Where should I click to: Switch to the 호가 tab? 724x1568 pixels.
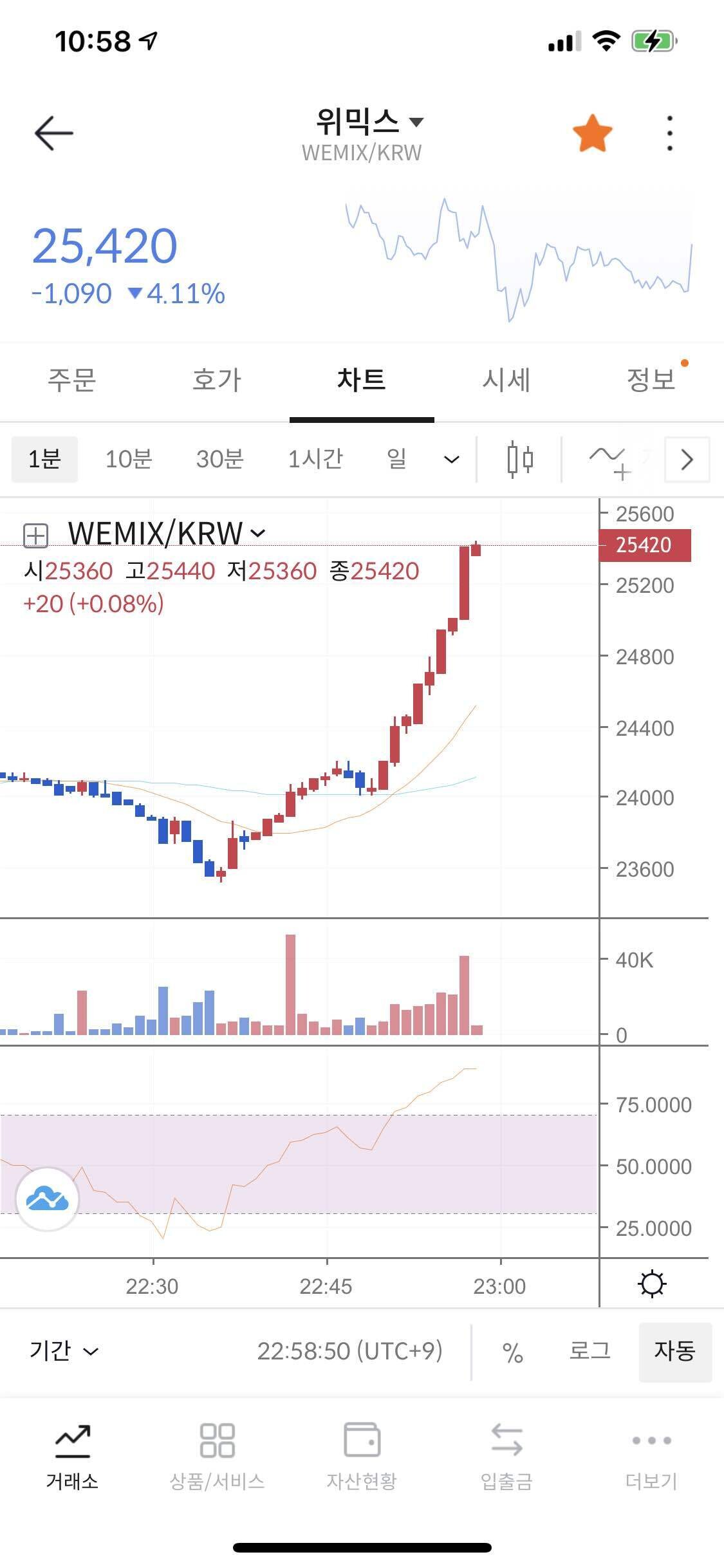point(217,380)
